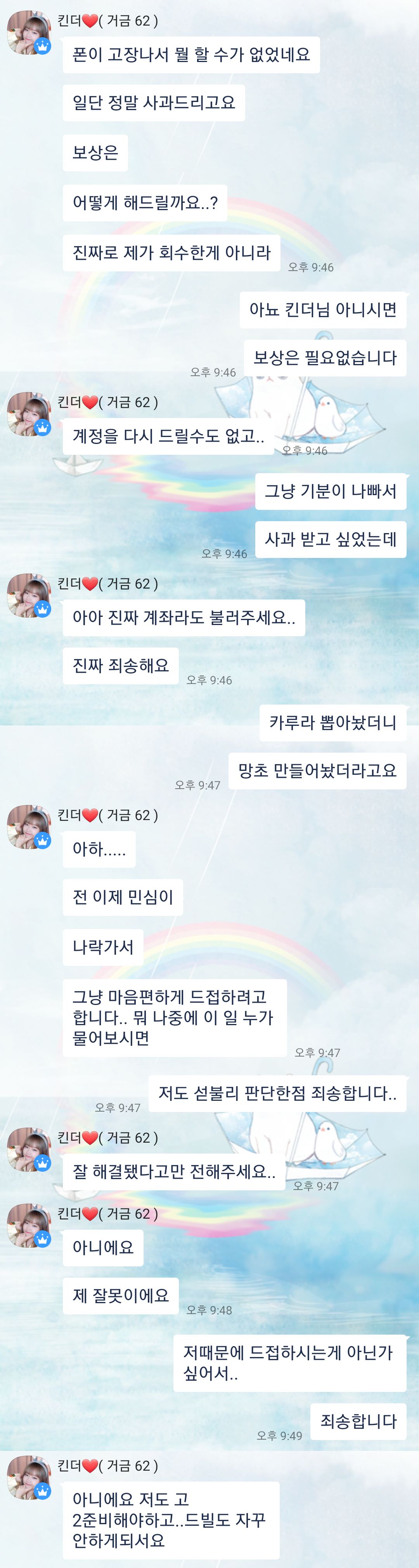View 킨더's profile next to "아아 진짜 계좌라도 불러주세요.."
The image size is (419, 1568).
(x=28, y=595)
